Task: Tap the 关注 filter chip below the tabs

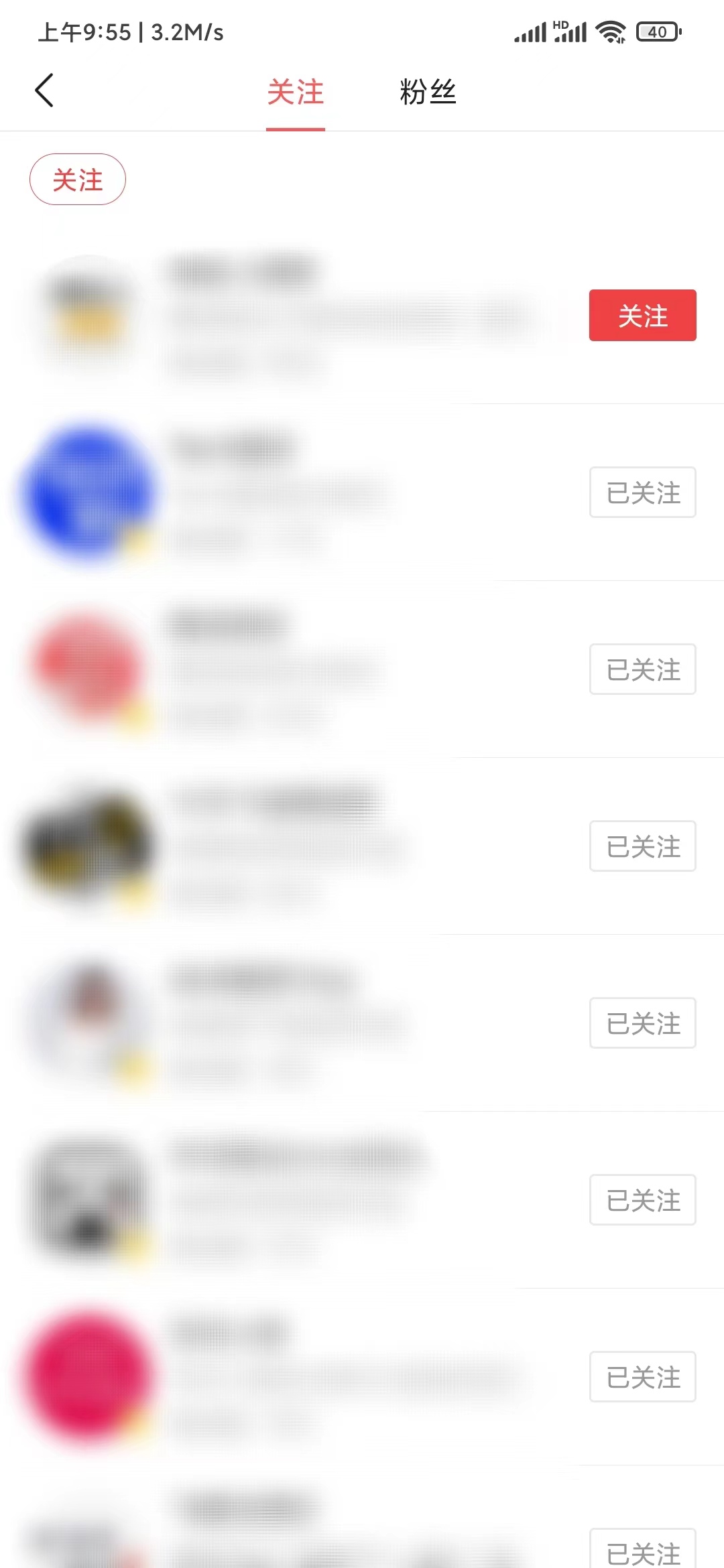Action: [78, 179]
